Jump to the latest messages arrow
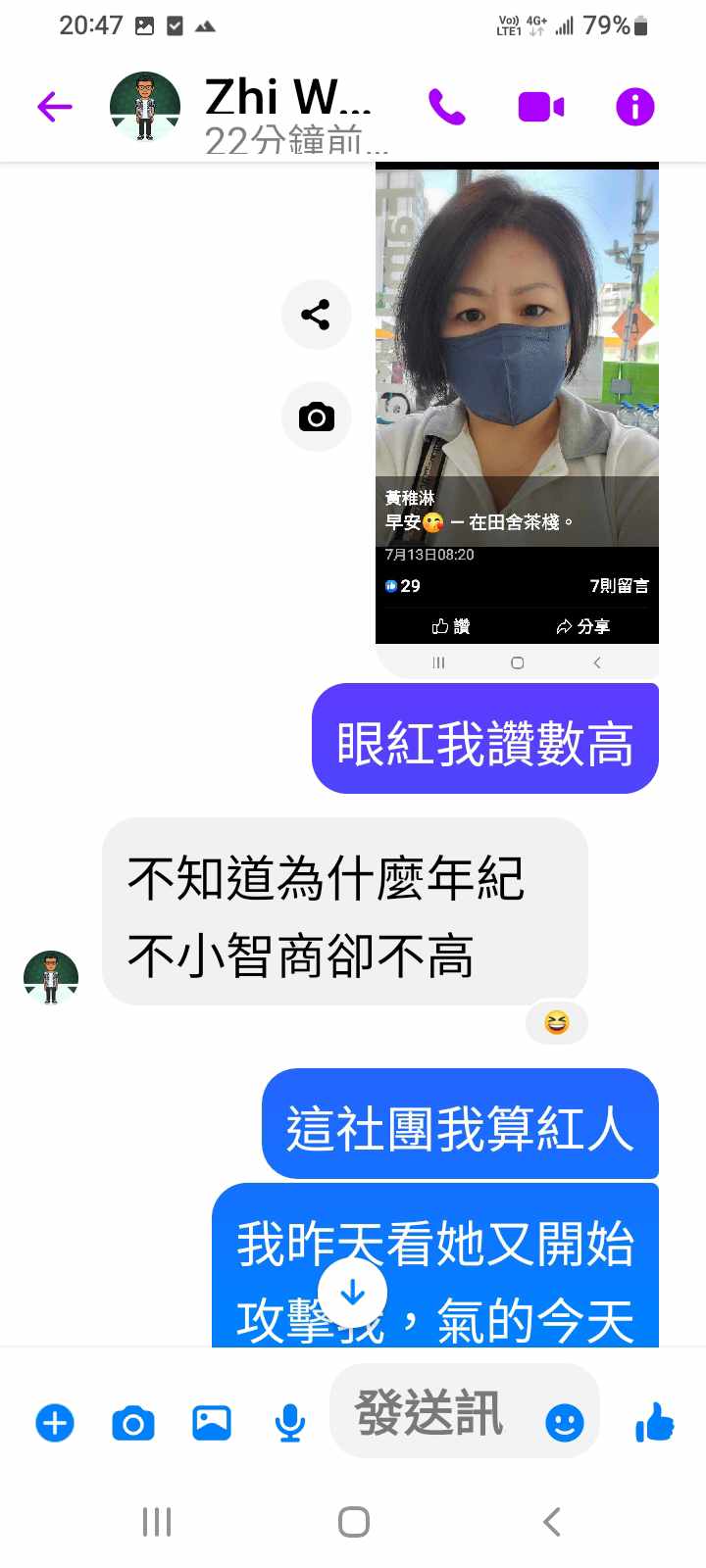 (x=352, y=1294)
